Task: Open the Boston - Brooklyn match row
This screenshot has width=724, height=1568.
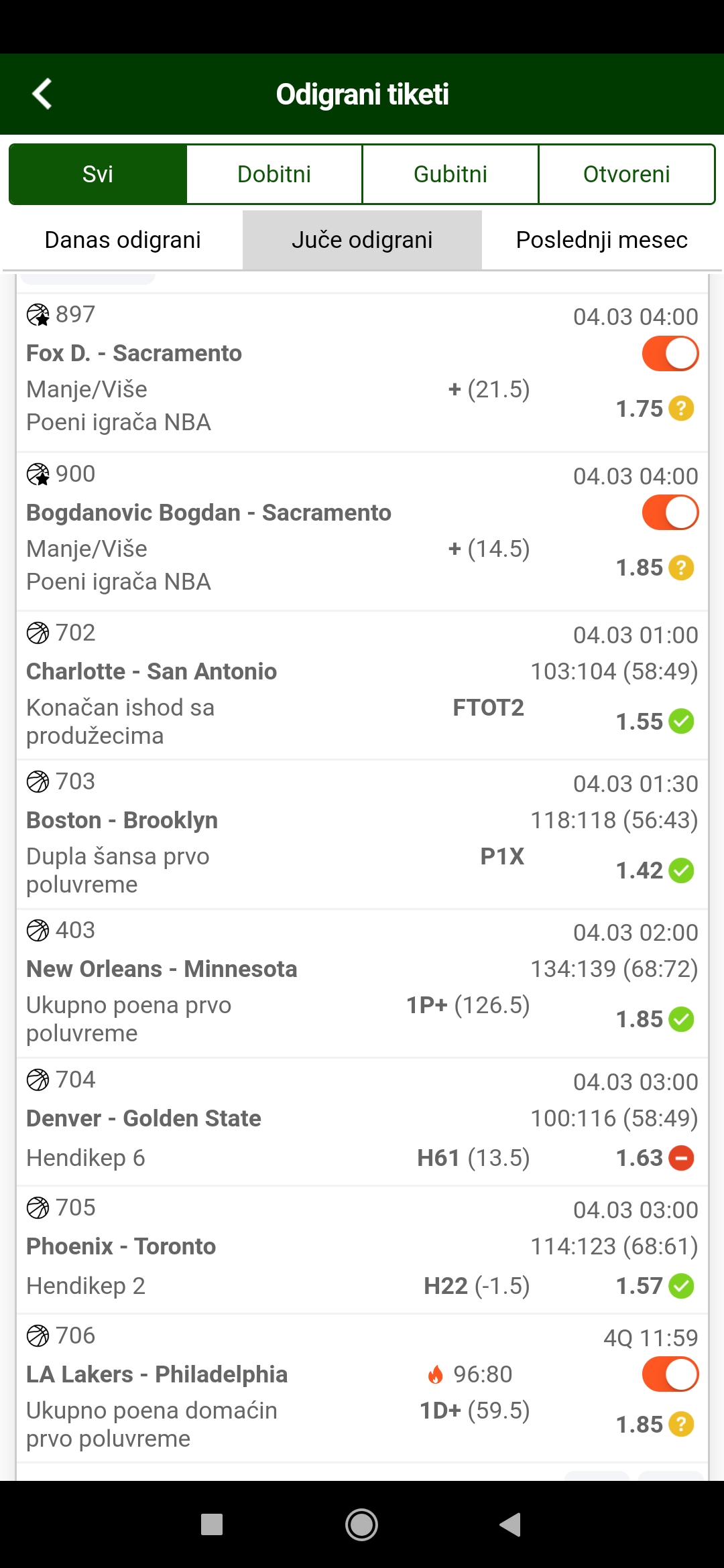Action: (x=362, y=834)
